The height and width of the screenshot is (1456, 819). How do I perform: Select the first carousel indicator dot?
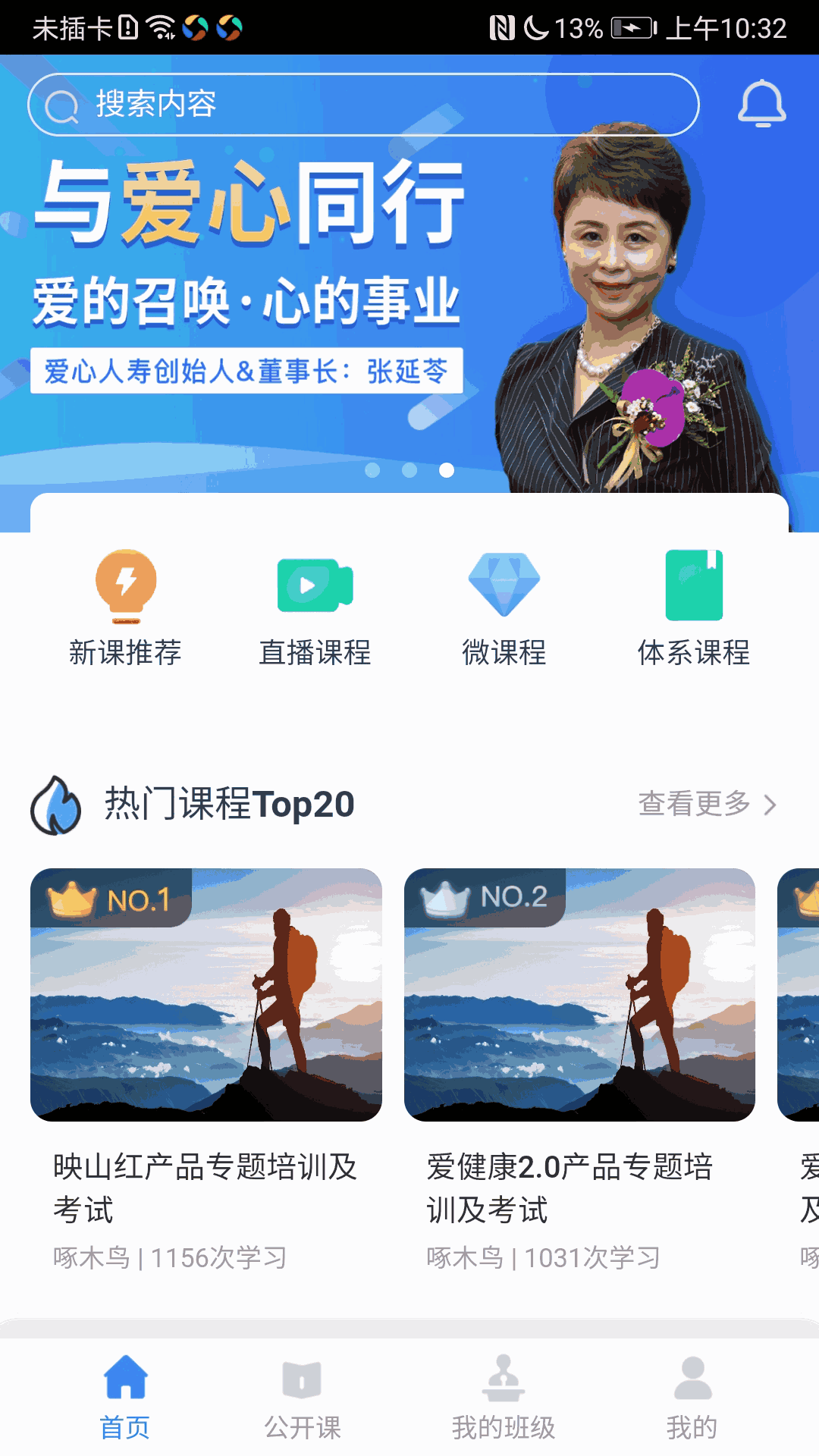pos(373,471)
